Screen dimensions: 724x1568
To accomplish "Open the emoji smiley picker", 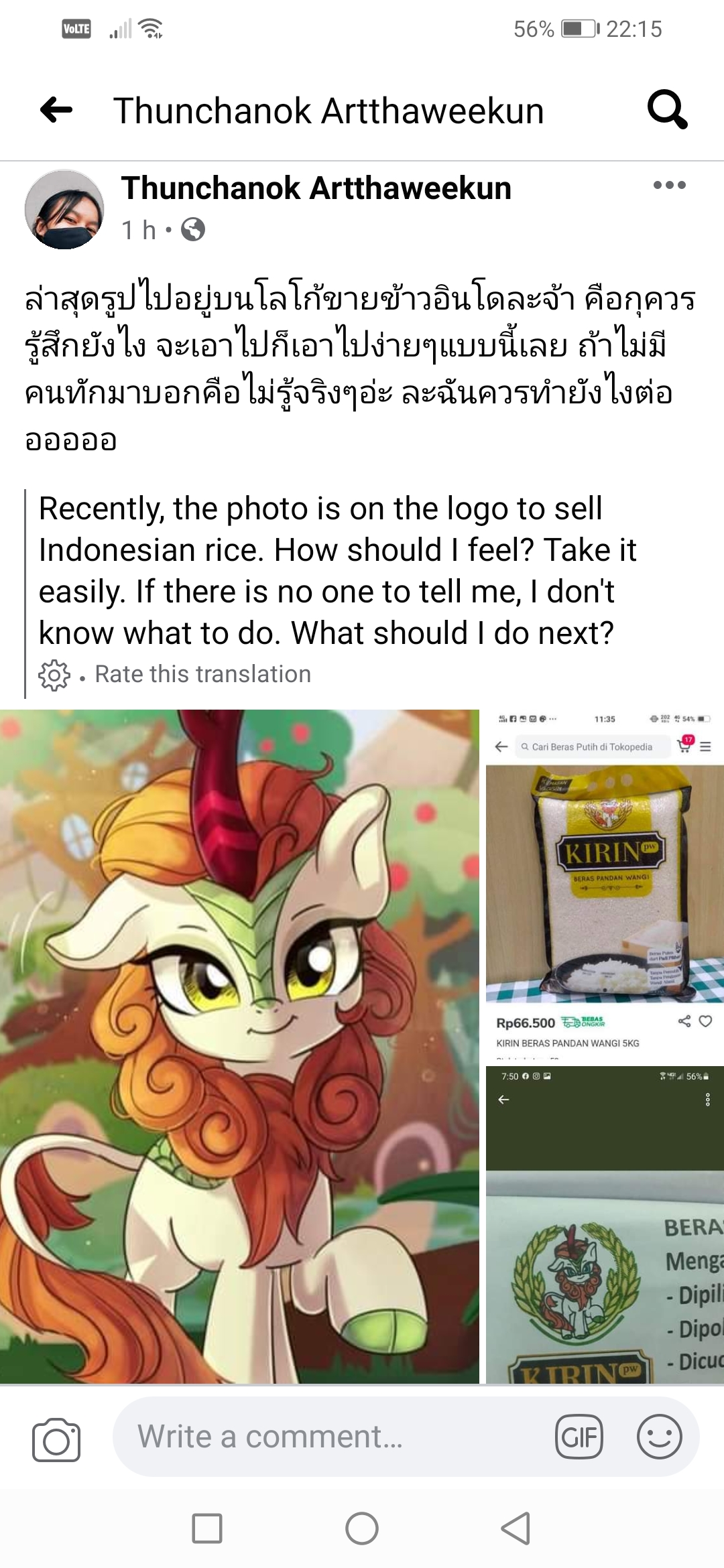I will coord(660,1437).
